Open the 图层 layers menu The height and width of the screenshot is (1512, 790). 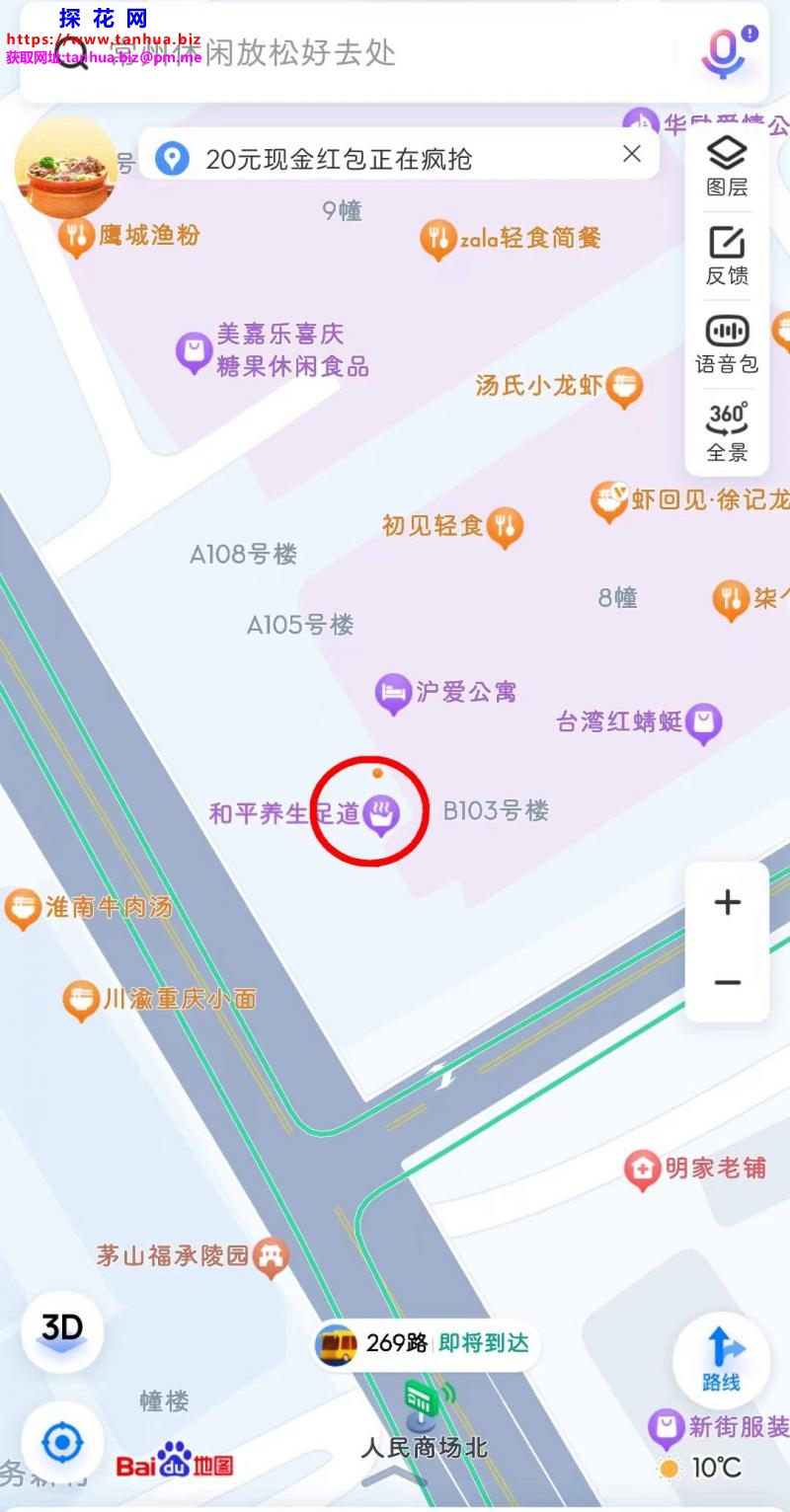point(727,166)
